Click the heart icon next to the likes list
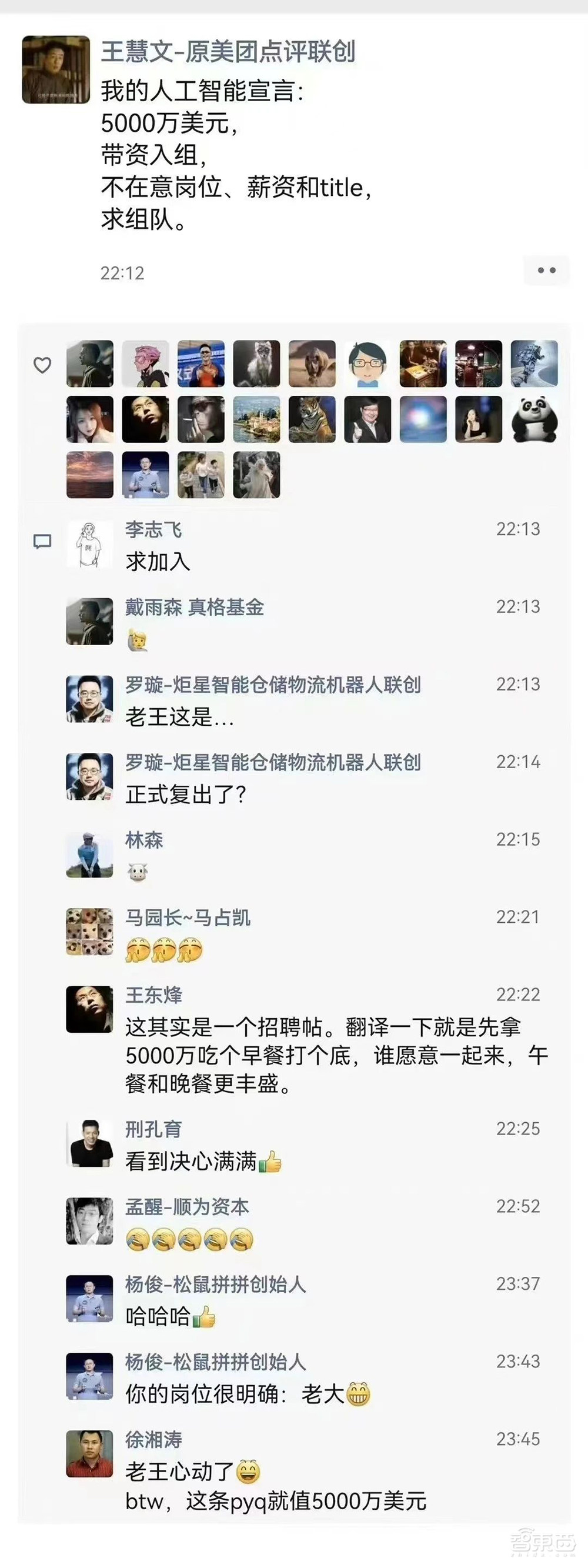588x1568 pixels. (x=42, y=365)
